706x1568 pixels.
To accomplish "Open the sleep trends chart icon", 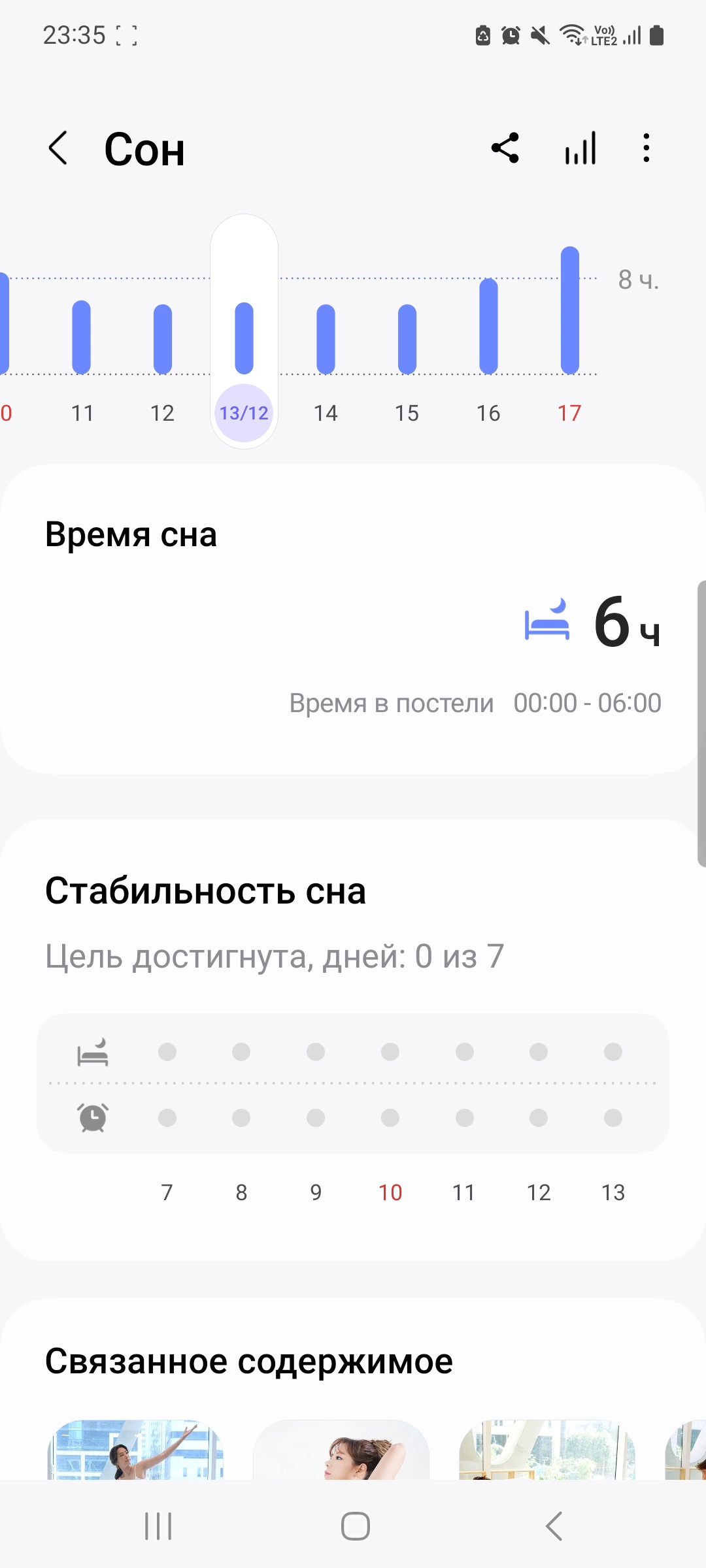I will tap(580, 148).
